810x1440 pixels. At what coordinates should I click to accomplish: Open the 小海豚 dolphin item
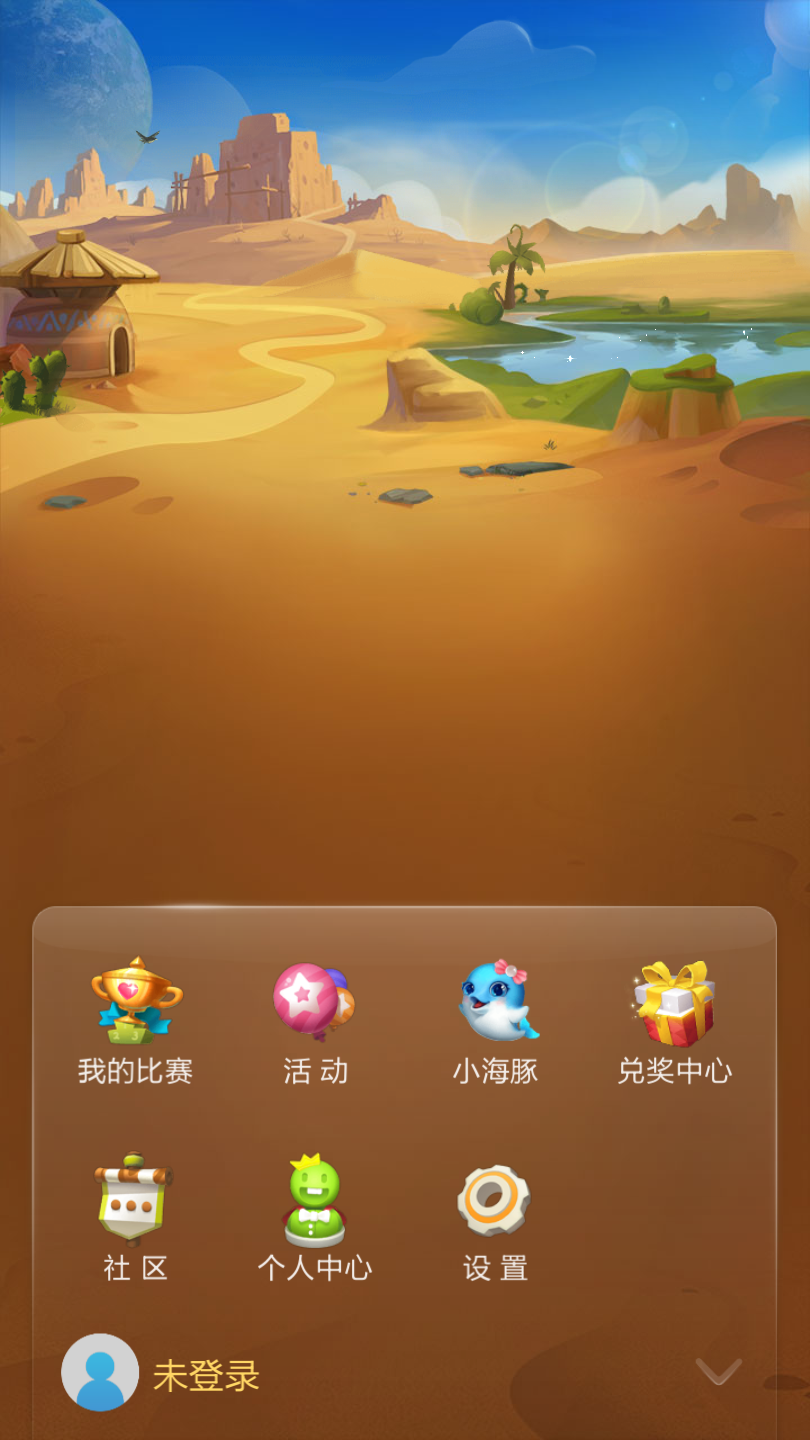pos(496,1020)
